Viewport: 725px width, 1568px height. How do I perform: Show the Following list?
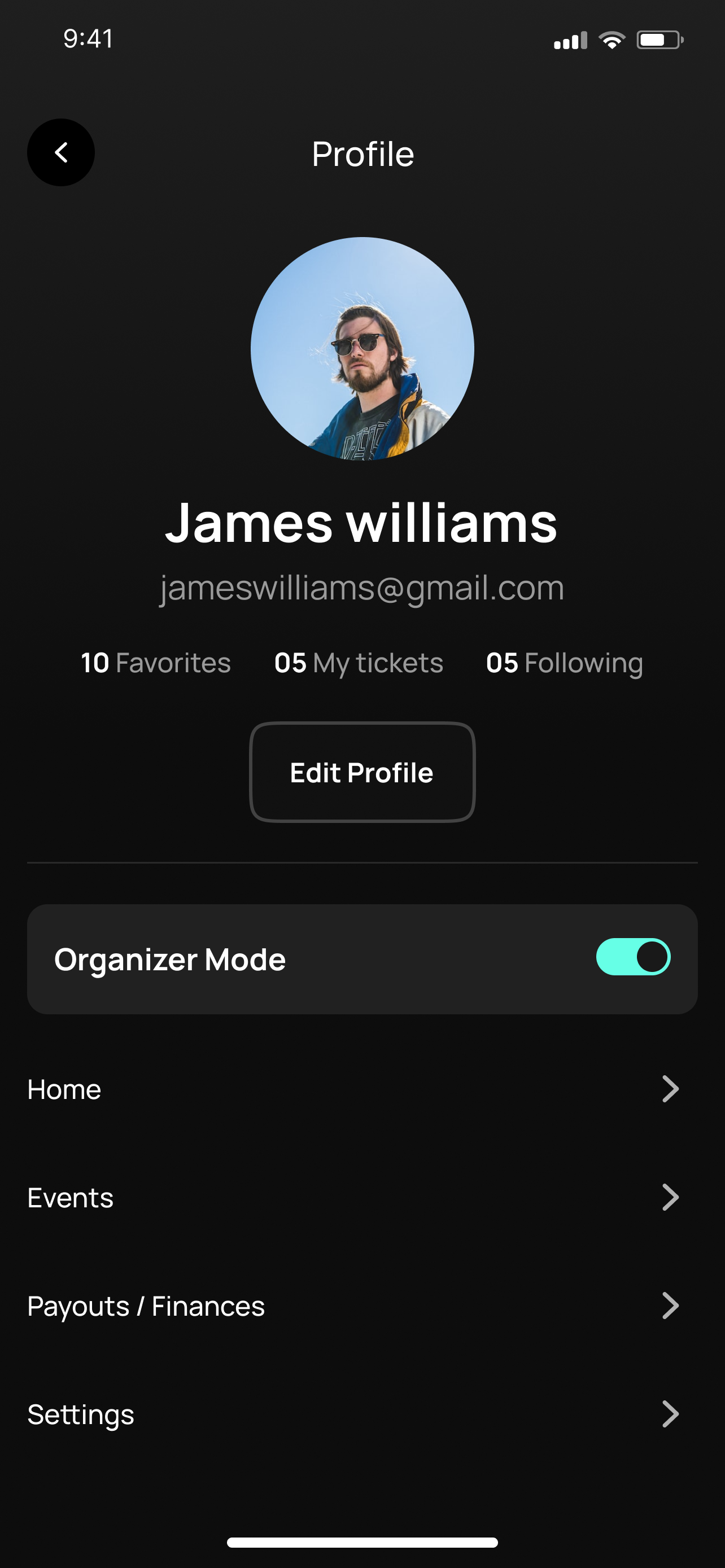coord(564,663)
